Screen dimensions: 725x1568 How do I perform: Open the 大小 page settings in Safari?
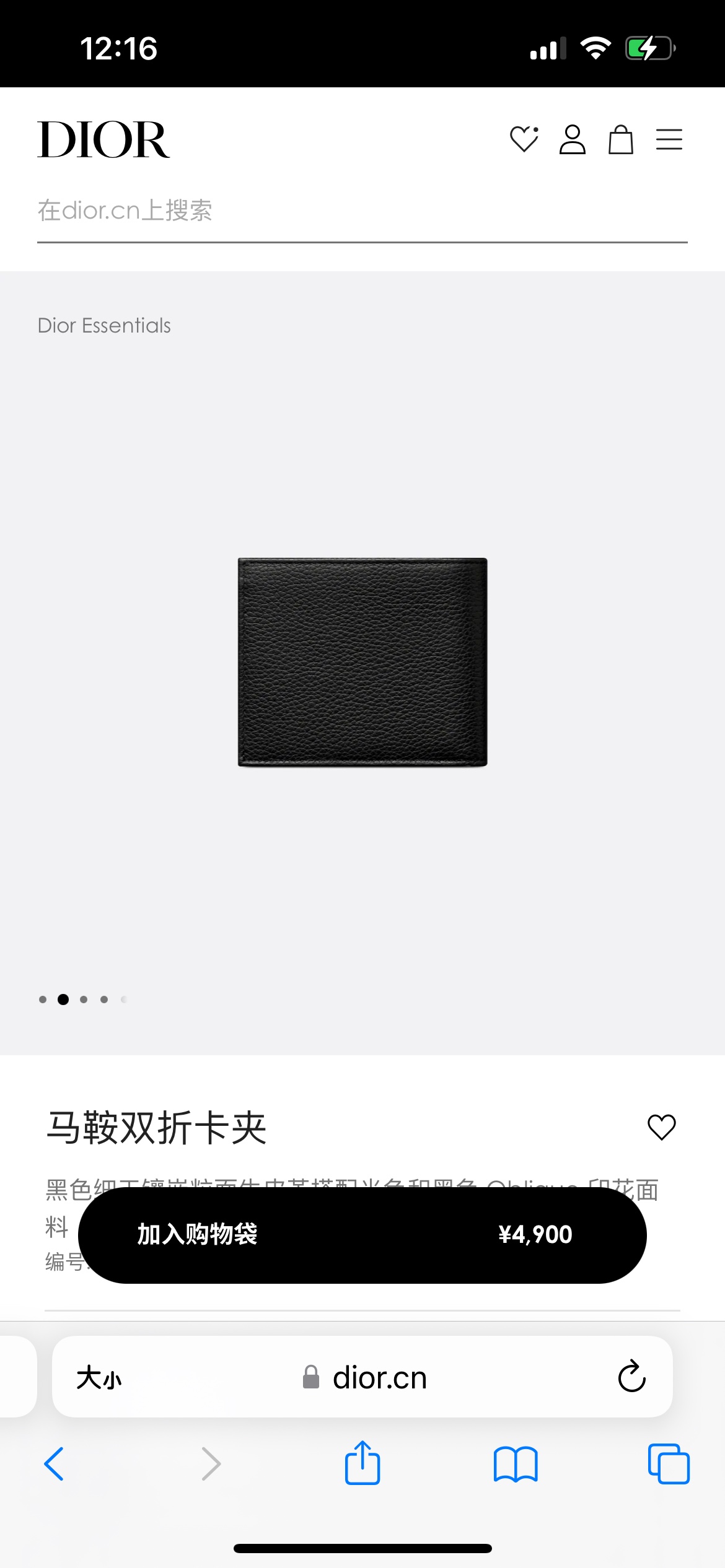(99, 1378)
